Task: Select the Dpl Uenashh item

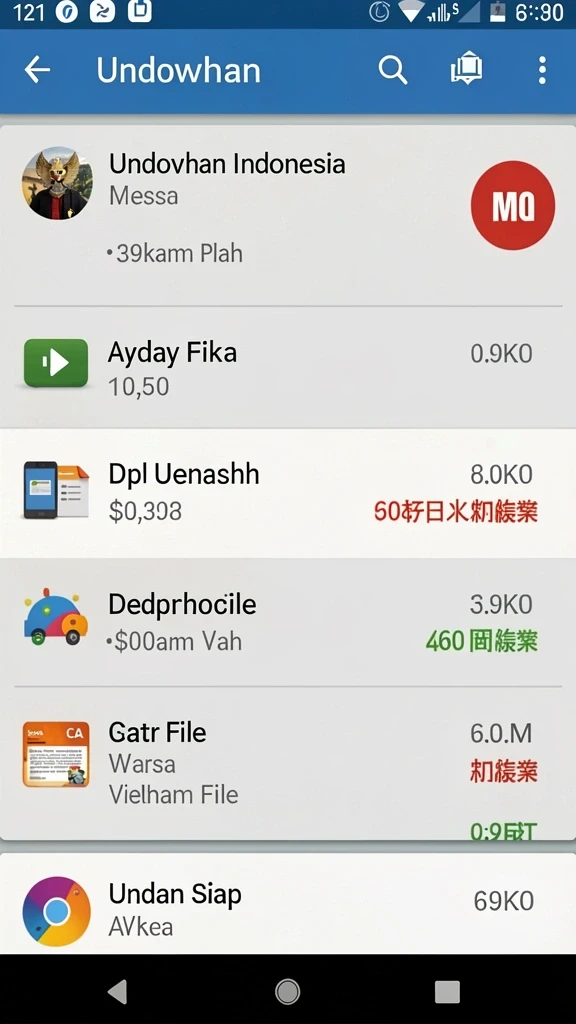Action: tap(288, 493)
